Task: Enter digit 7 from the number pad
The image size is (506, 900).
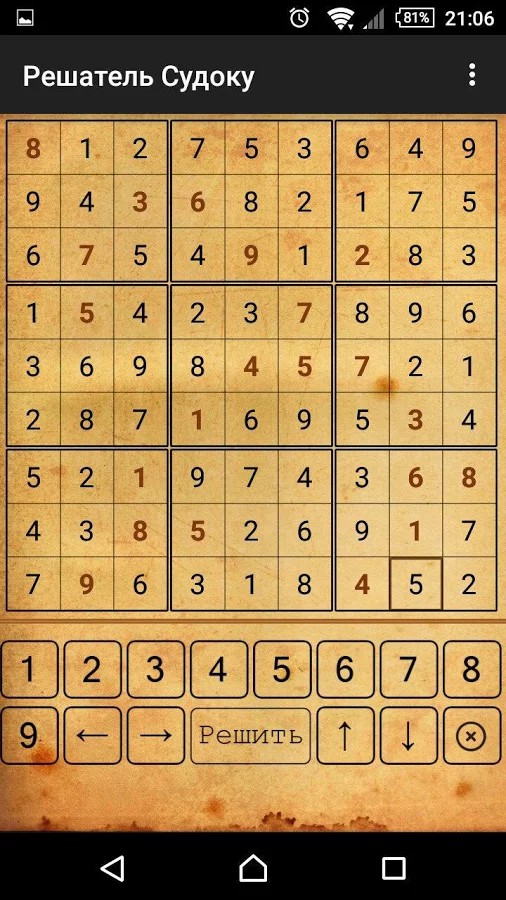Action: point(408,669)
